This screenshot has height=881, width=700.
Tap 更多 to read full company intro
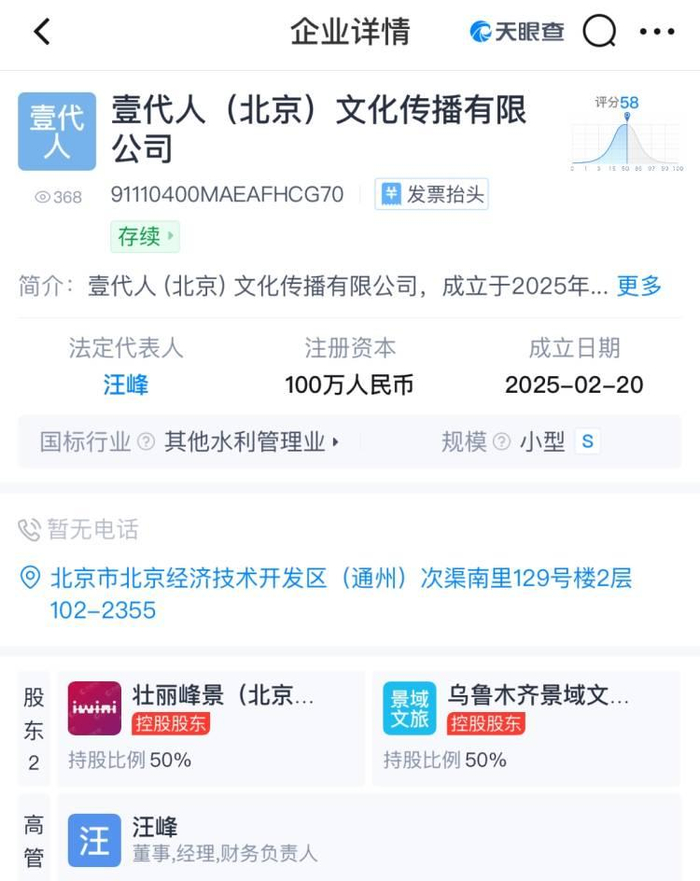[639, 286]
